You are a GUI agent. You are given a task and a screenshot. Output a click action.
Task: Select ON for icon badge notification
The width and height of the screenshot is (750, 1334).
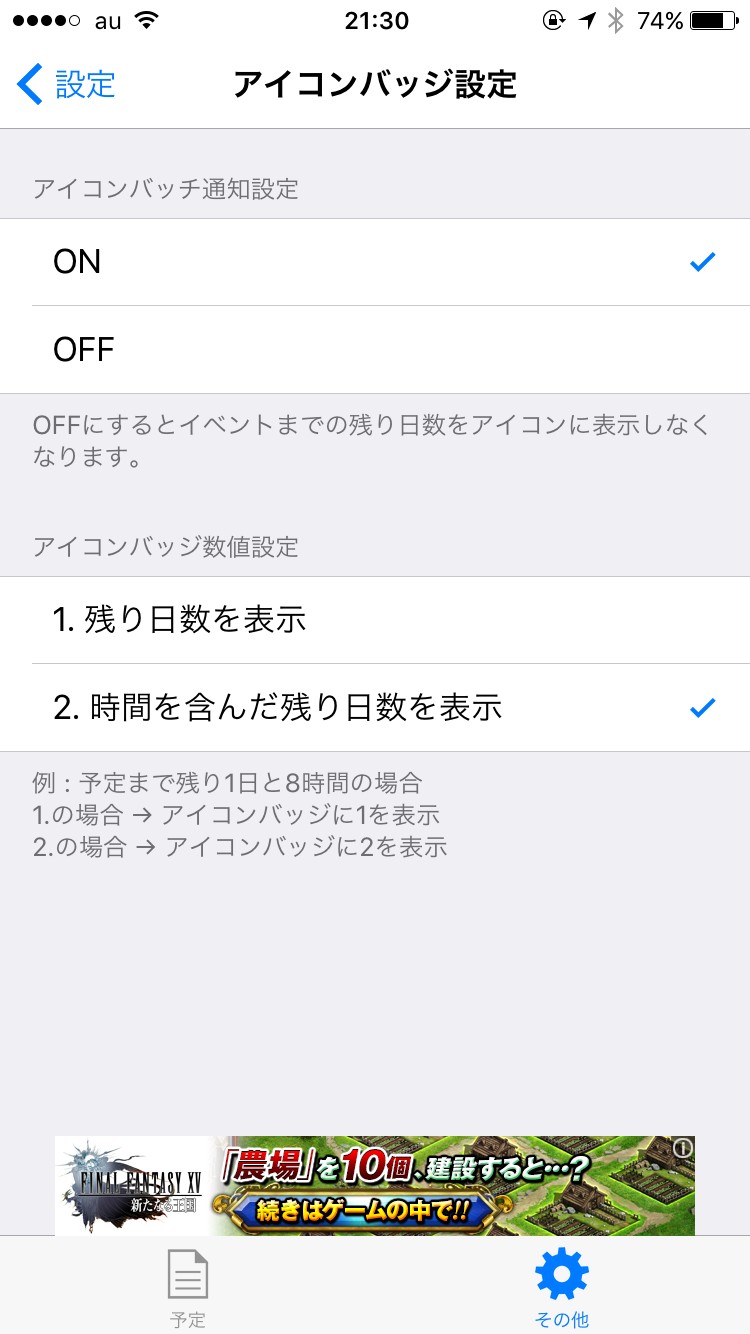tap(375, 262)
